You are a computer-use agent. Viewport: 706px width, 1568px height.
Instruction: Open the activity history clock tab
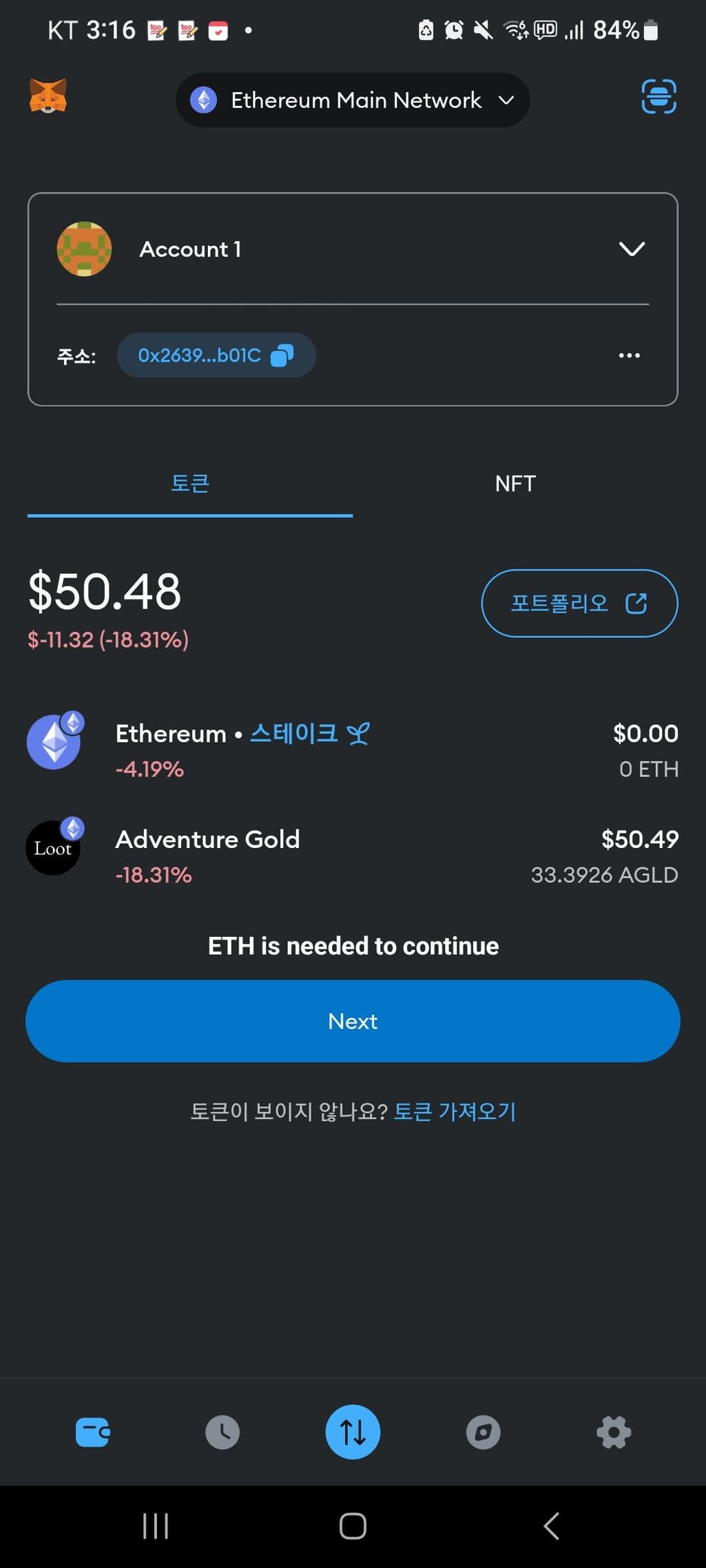(222, 1432)
